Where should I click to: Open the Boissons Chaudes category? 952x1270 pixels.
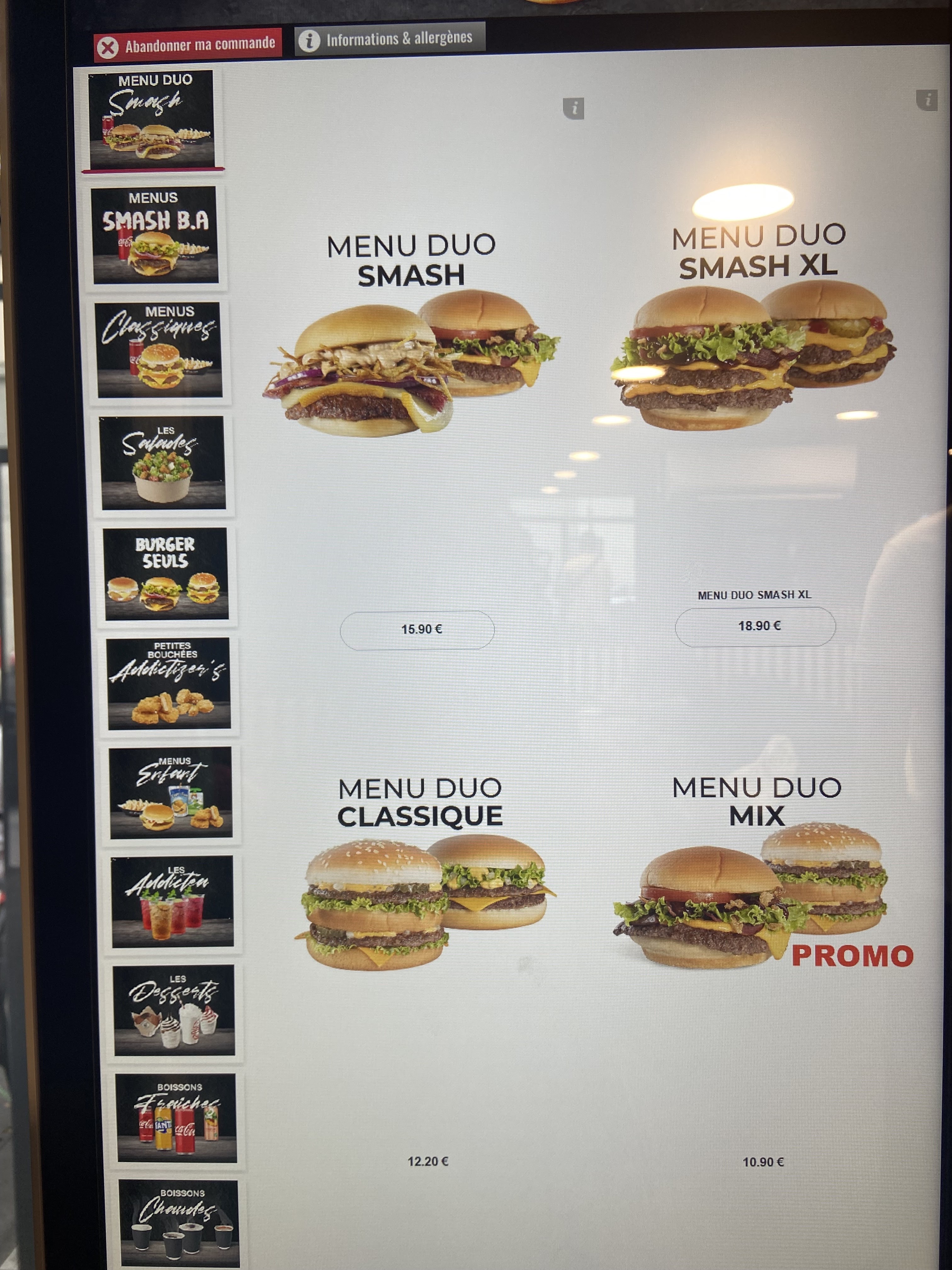pos(179,1223)
